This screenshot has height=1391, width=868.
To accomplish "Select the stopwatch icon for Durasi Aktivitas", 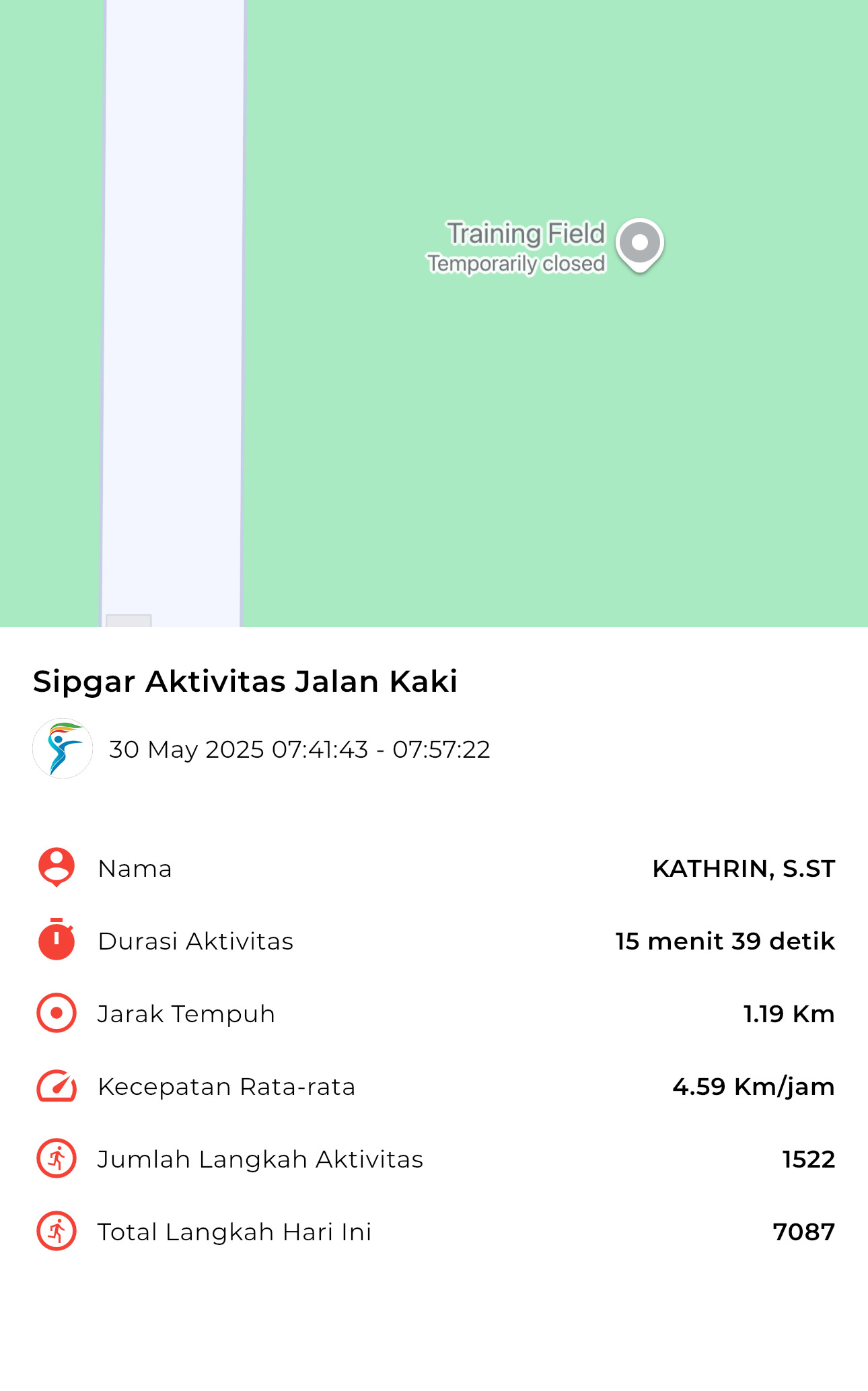I will (57, 941).
